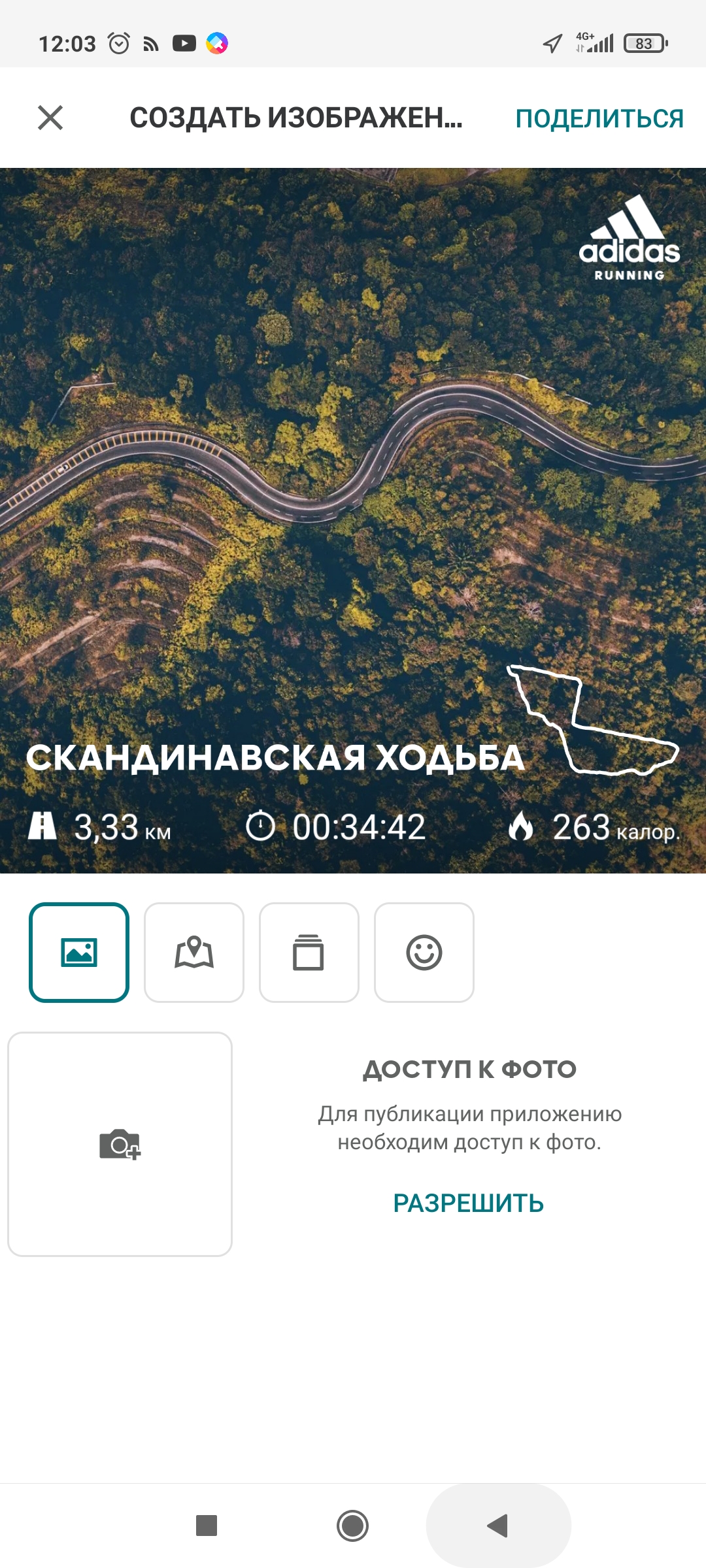Open recent apps from the navigation bar
The image size is (706, 1568).
pyautogui.click(x=207, y=1526)
